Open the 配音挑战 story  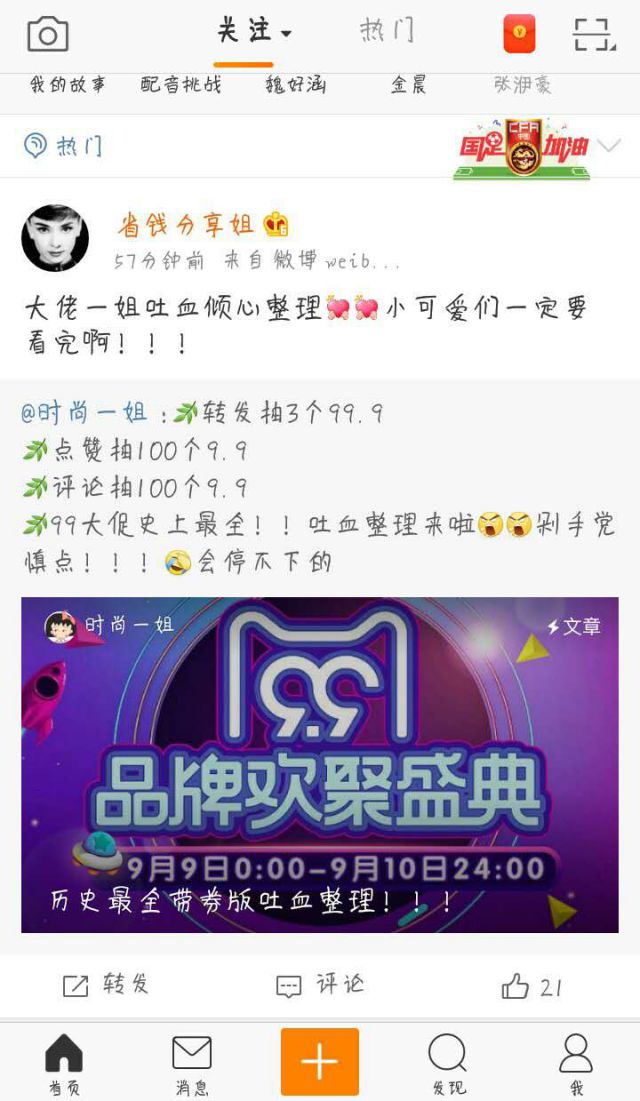click(x=181, y=86)
